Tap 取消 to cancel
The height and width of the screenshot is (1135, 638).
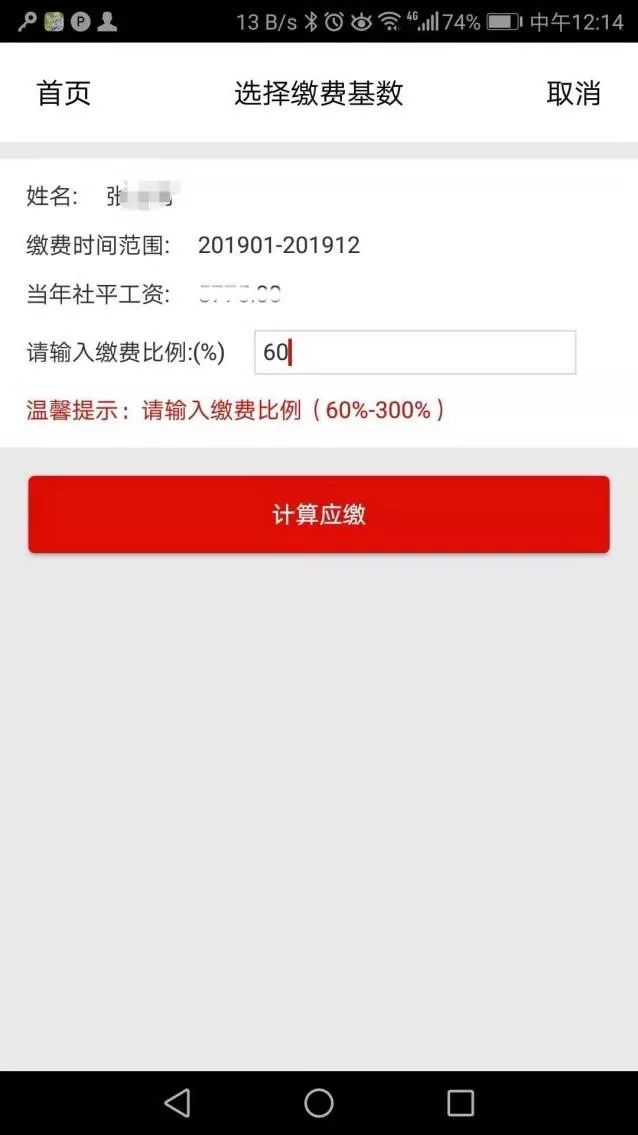tap(573, 93)
